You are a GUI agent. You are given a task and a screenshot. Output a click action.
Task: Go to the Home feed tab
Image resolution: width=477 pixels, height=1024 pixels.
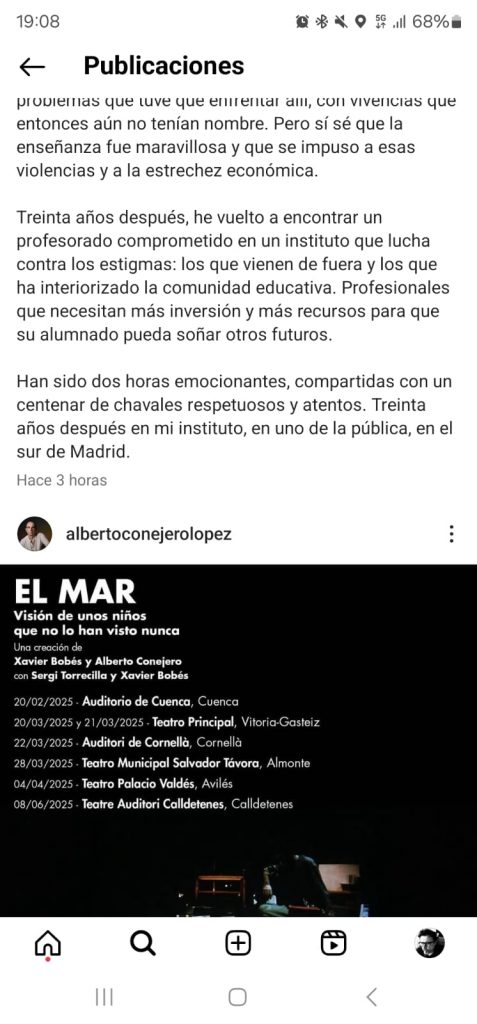tap(48, 944)
